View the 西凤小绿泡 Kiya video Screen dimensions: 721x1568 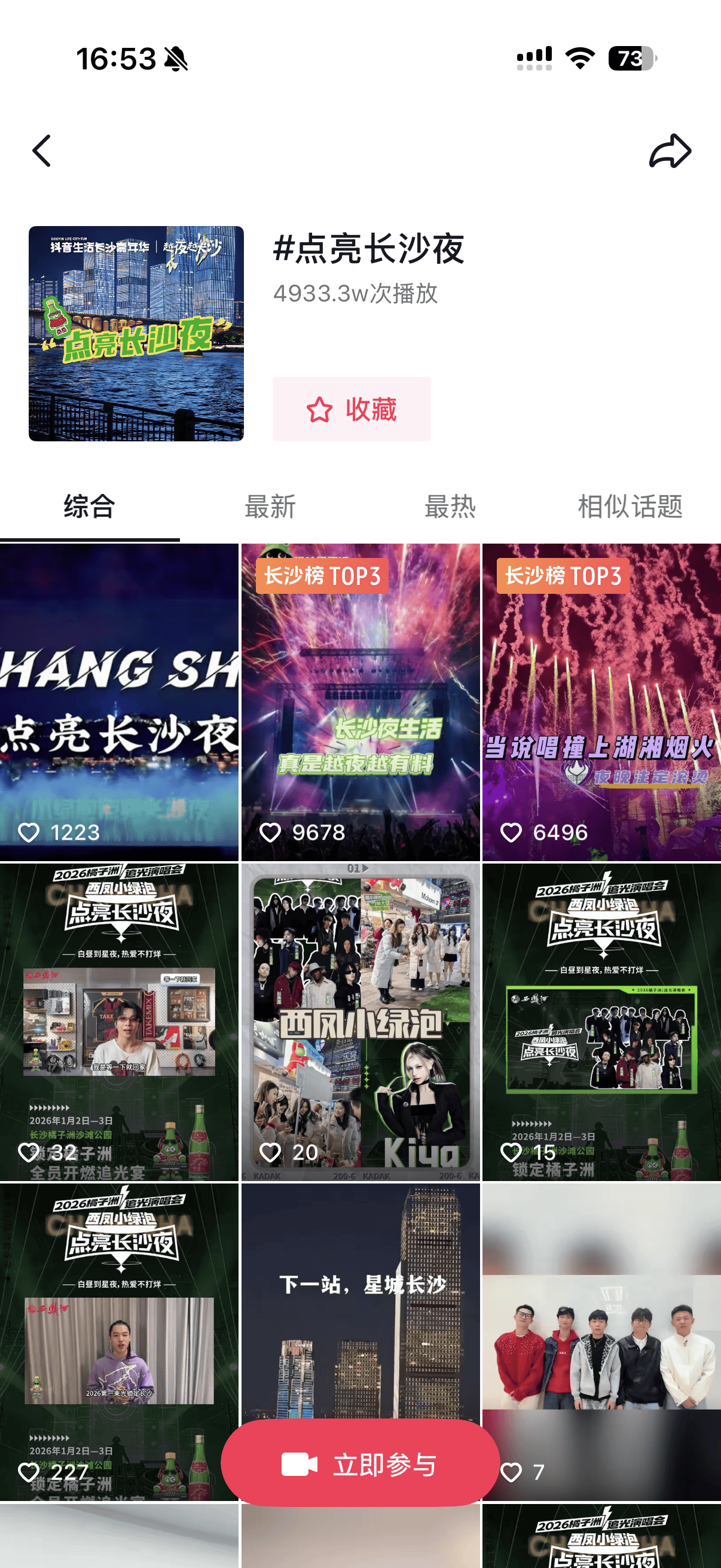pyautogui.click(x=360, y=1021)
